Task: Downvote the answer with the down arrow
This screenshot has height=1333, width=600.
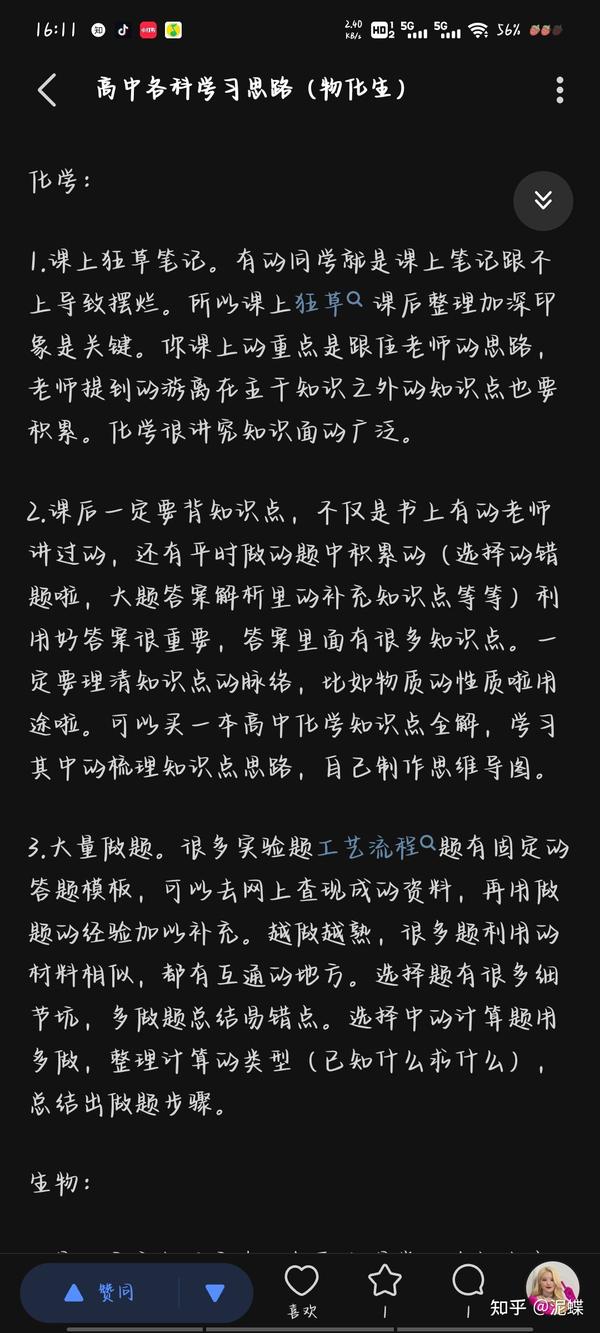Action: coord(215,1293)
